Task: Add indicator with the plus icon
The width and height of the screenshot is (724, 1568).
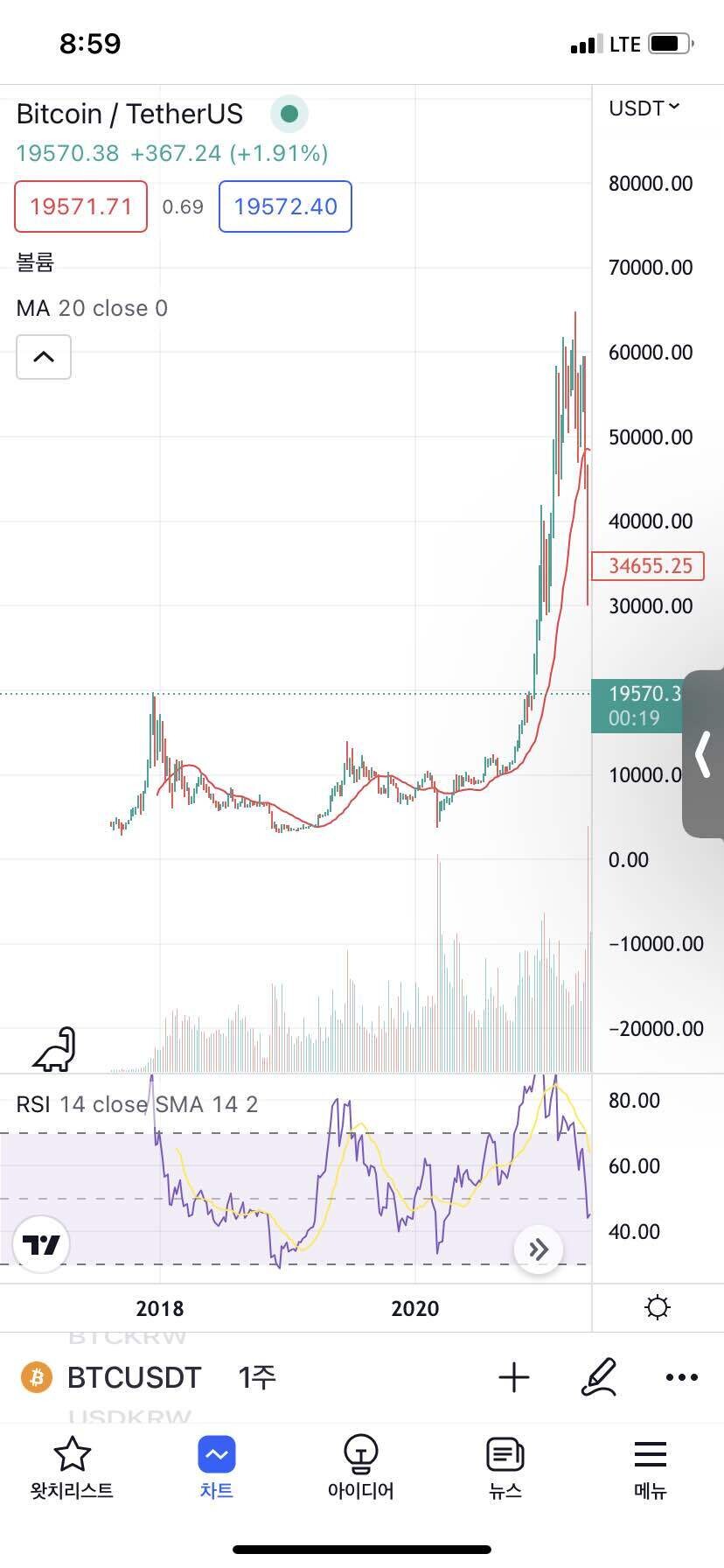Action: (x=514, y=1377)
